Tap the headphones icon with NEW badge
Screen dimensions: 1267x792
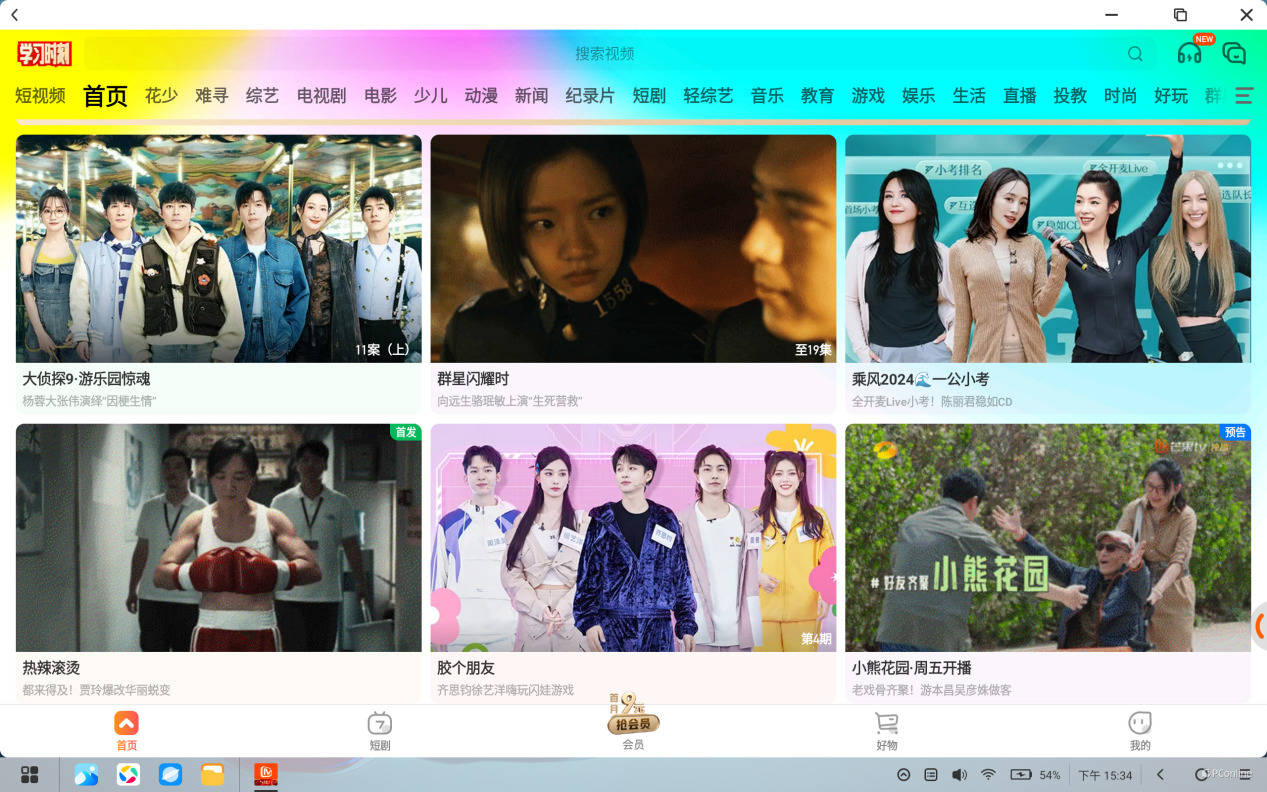point(1189,53)
